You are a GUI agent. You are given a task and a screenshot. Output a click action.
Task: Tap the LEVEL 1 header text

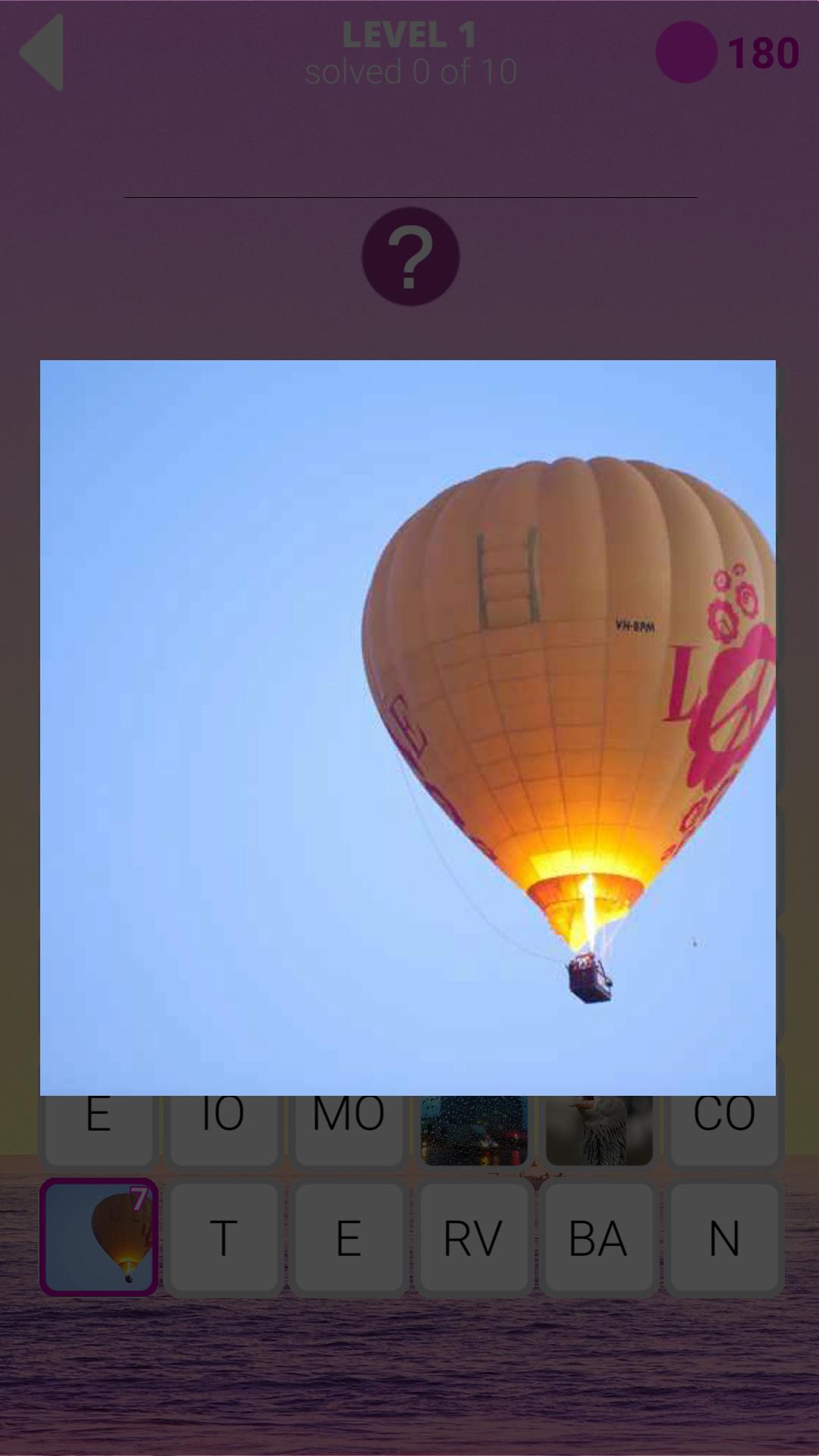coord(409,33)
